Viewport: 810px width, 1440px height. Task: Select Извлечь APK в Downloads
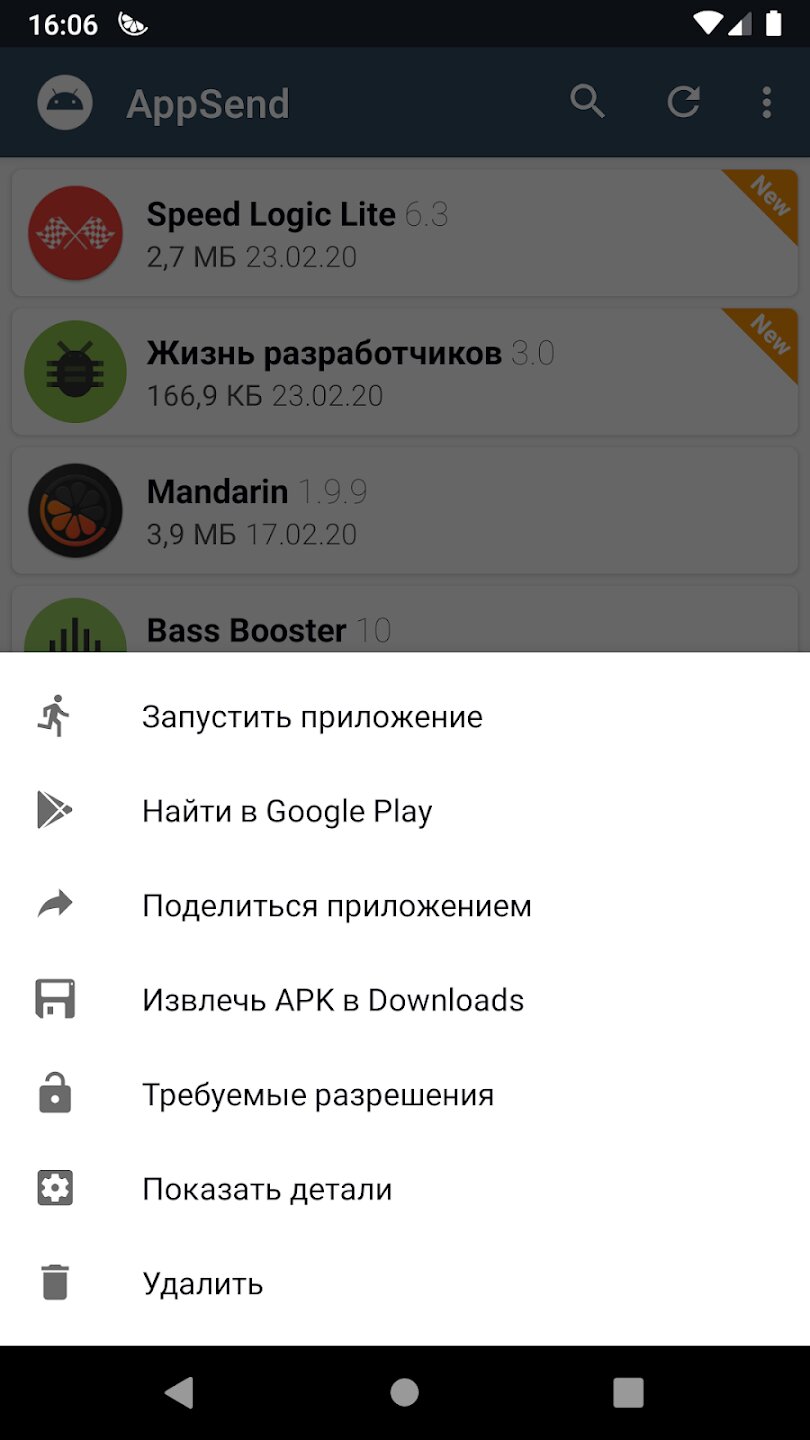pyautogui.click(x=332, y=1000)
